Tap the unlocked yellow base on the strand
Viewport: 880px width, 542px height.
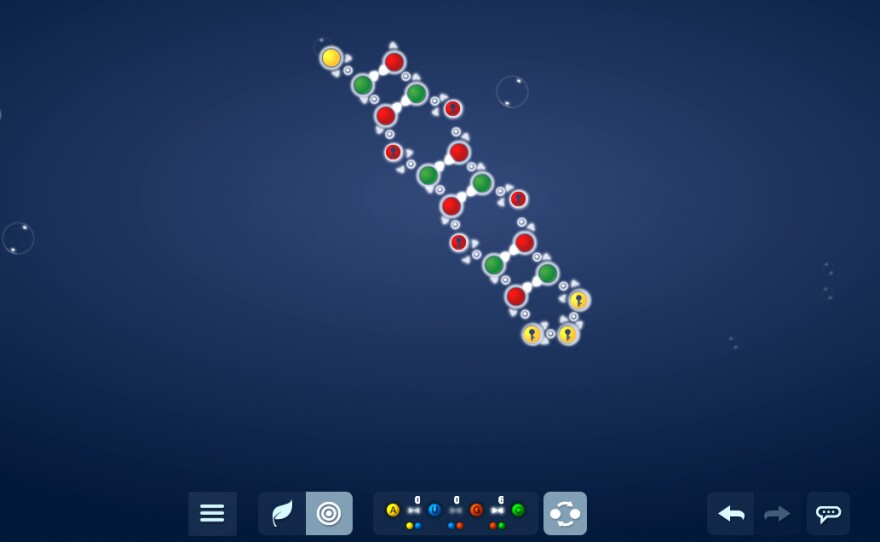(331, 58)
